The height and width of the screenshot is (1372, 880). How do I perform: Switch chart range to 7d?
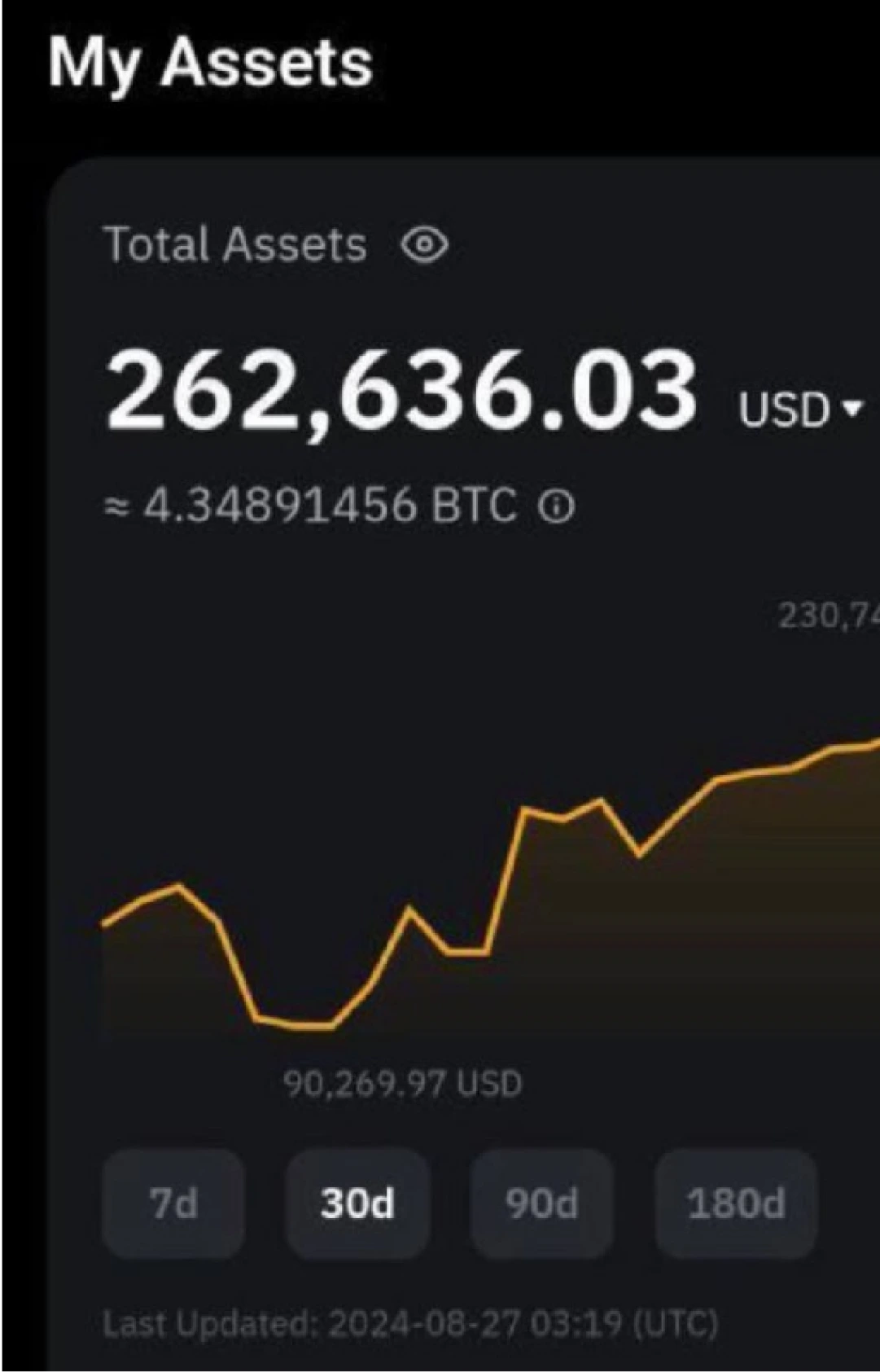pyautogui.click(x=173, y=1203)
